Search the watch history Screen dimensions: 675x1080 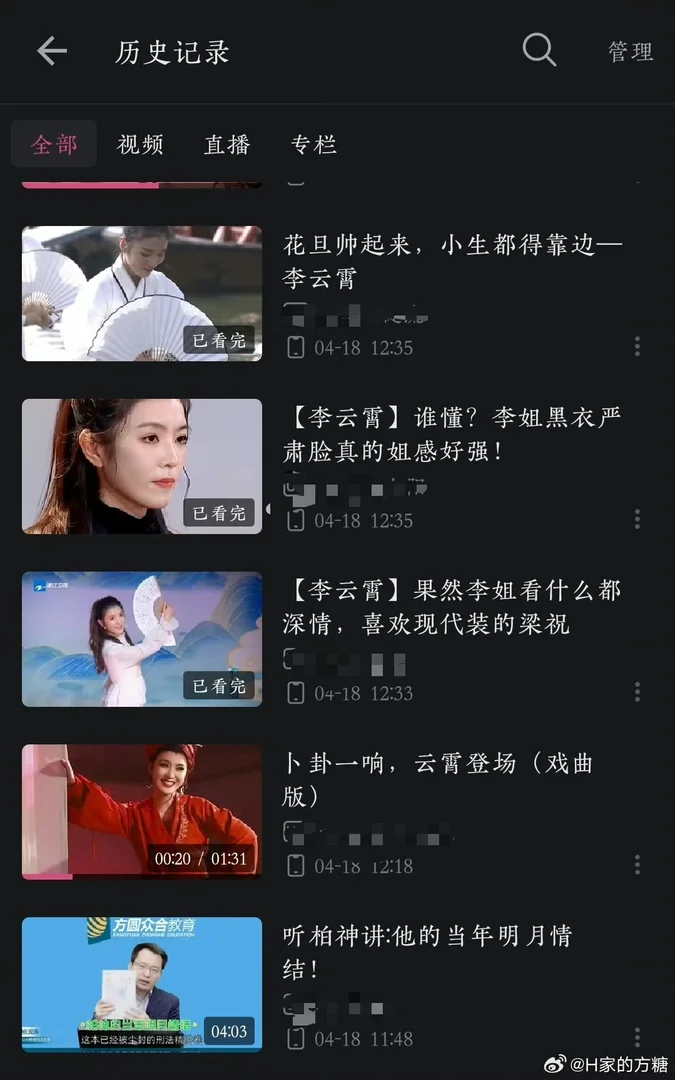point(539,50)
